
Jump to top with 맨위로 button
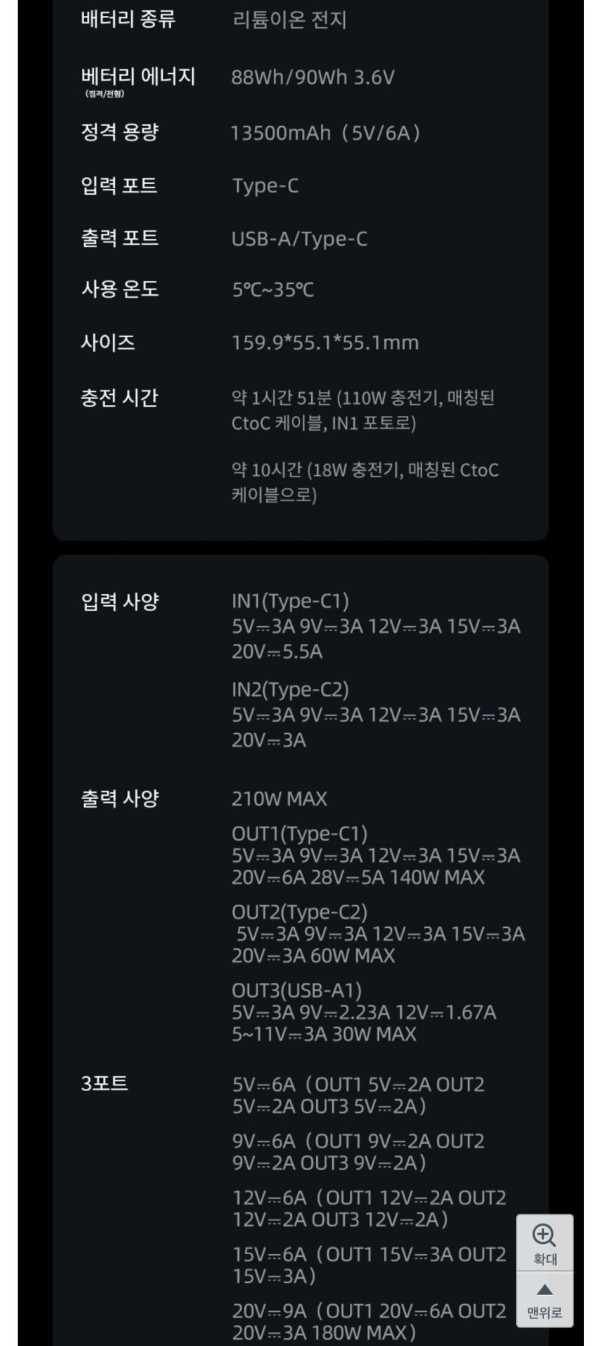coord(544,1299)
